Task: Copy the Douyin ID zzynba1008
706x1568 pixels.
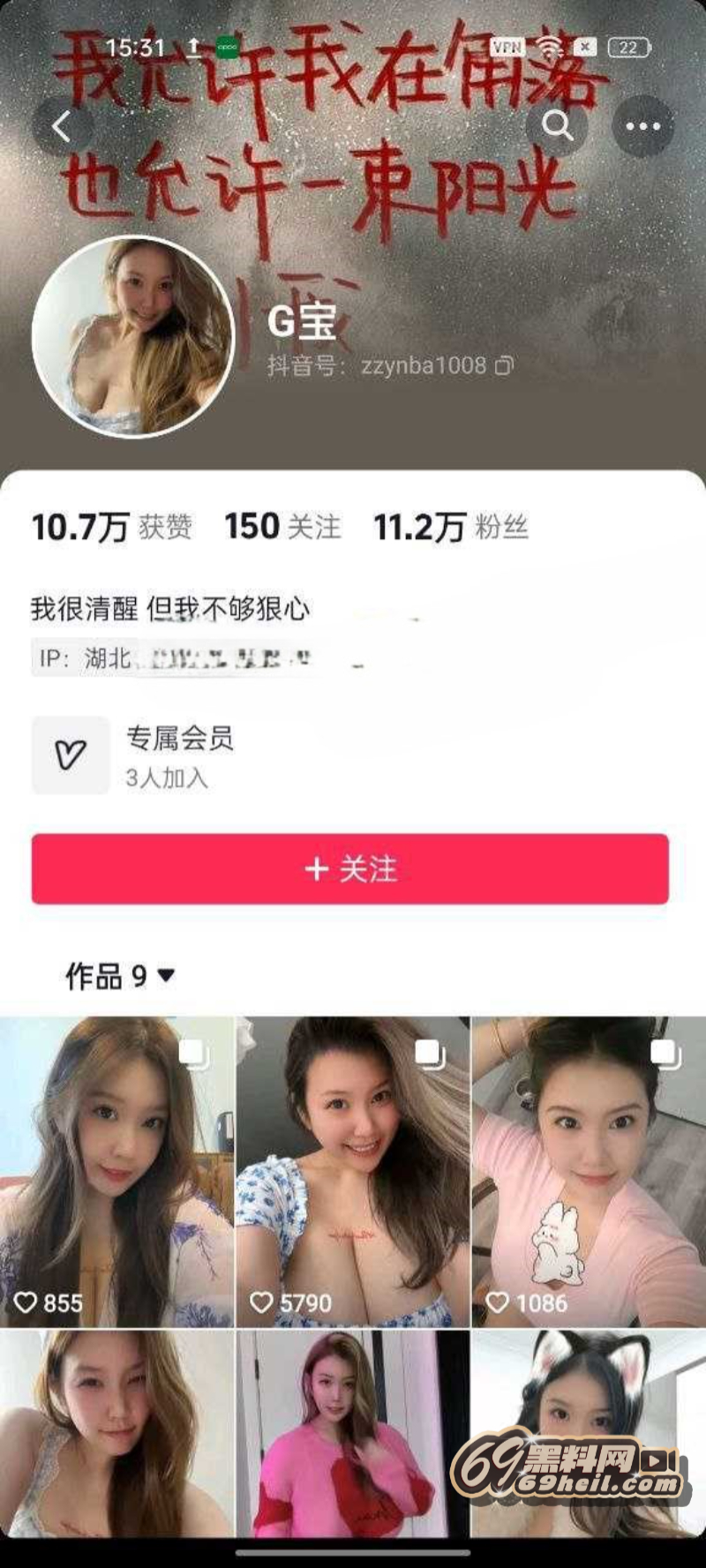Action: [504, 365]
